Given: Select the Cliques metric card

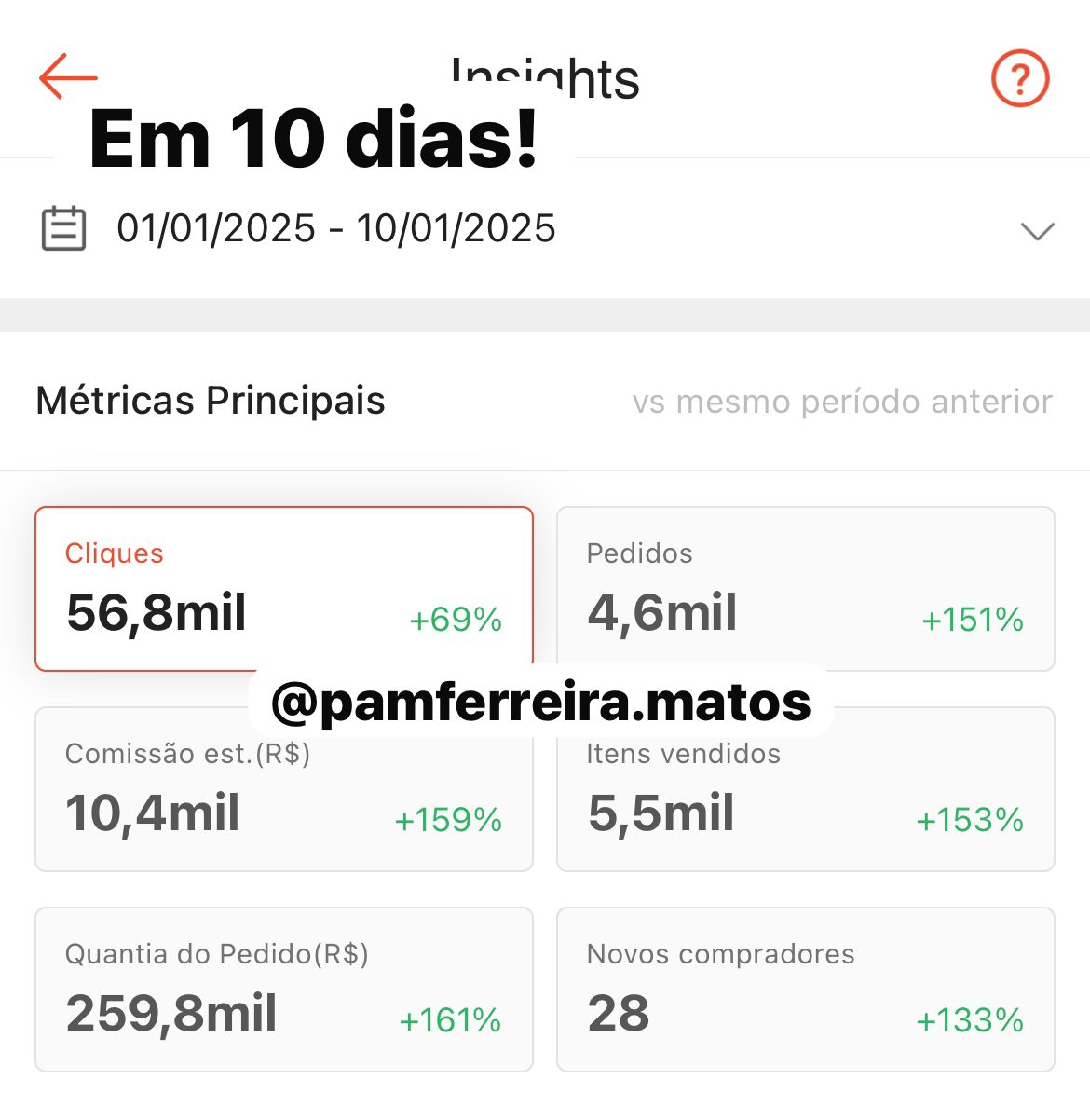Looking at the screenshot, I should [283, 589].
